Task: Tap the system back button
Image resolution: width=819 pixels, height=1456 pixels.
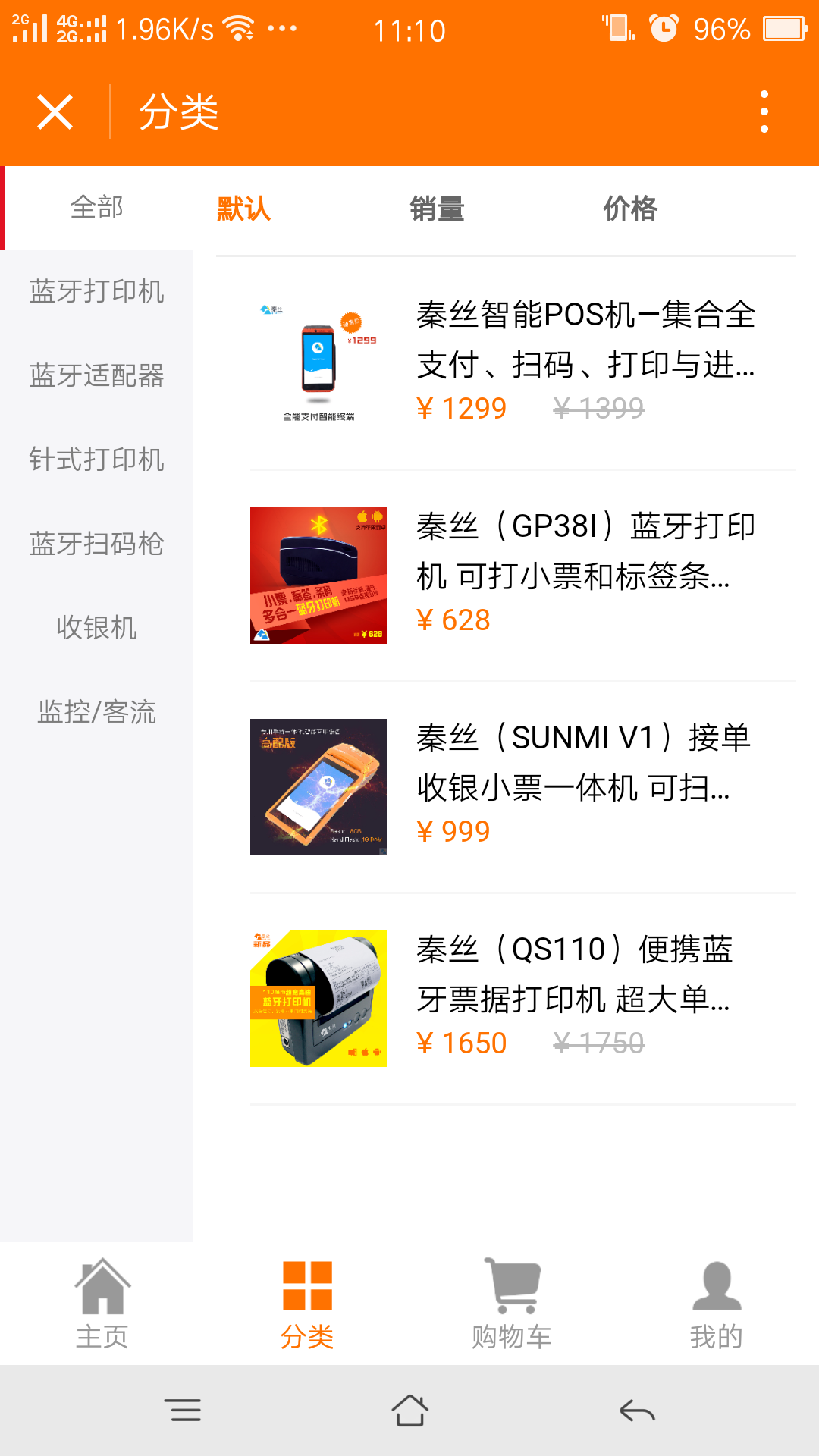Action: point(637,1410)
